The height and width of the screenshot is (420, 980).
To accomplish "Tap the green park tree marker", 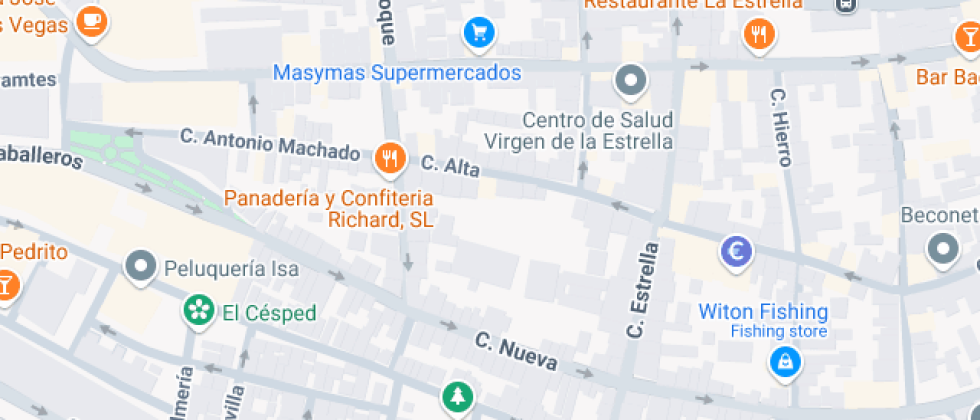I will tap(458, 397).
